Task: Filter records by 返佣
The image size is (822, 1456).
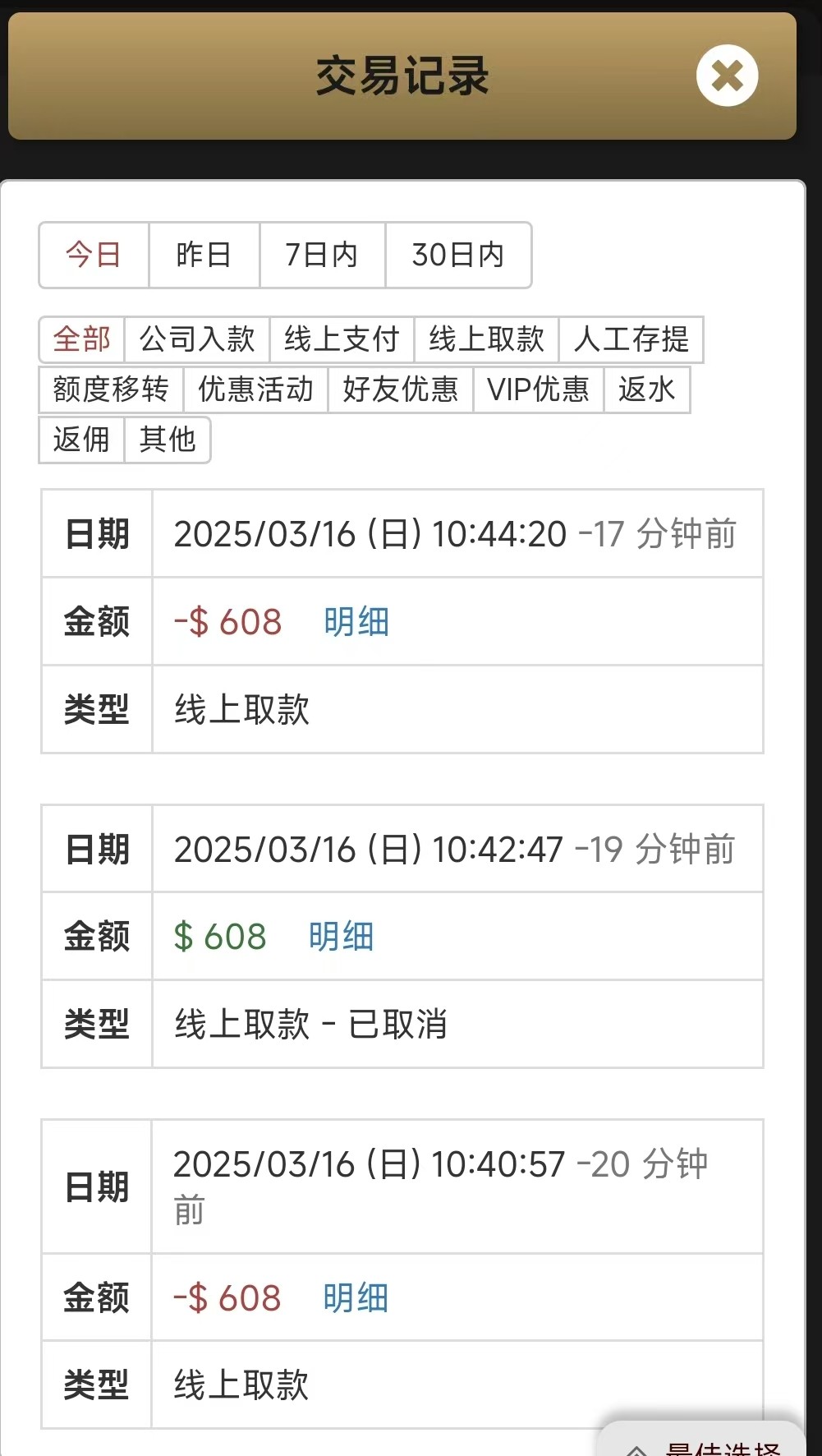Action: 81,440
